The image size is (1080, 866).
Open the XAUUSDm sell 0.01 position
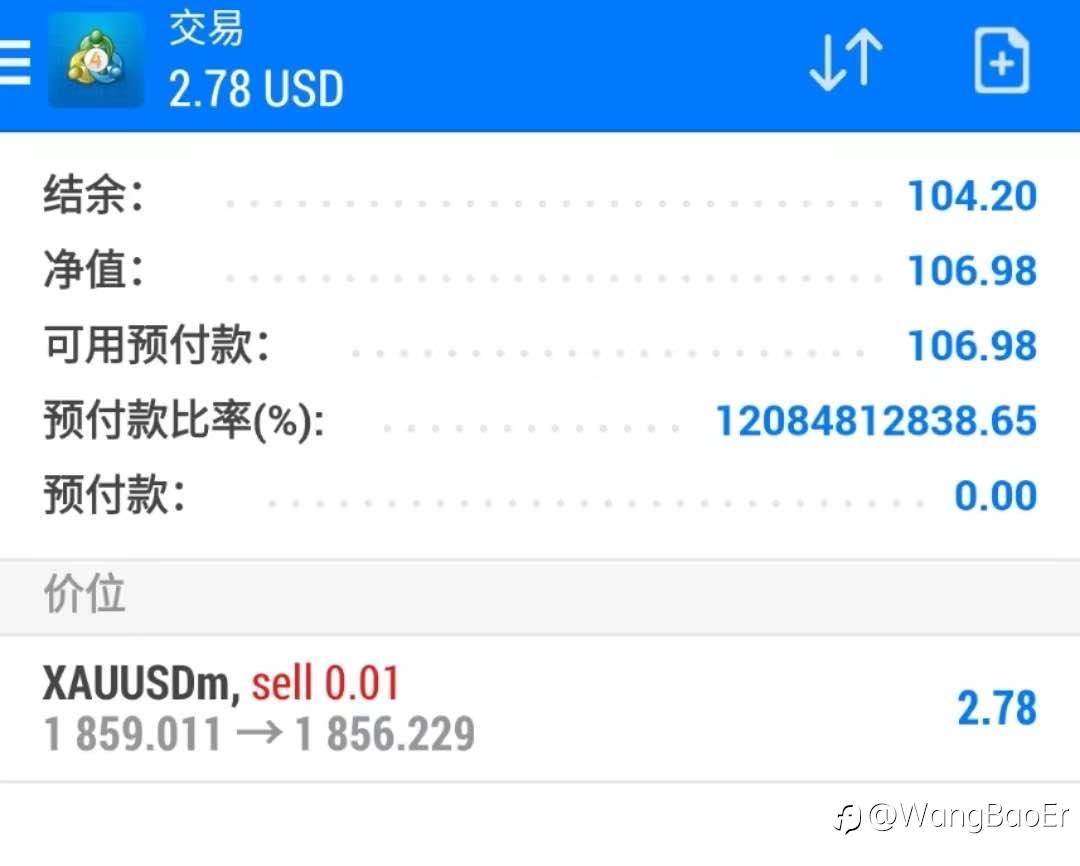(x=540, y=709)
